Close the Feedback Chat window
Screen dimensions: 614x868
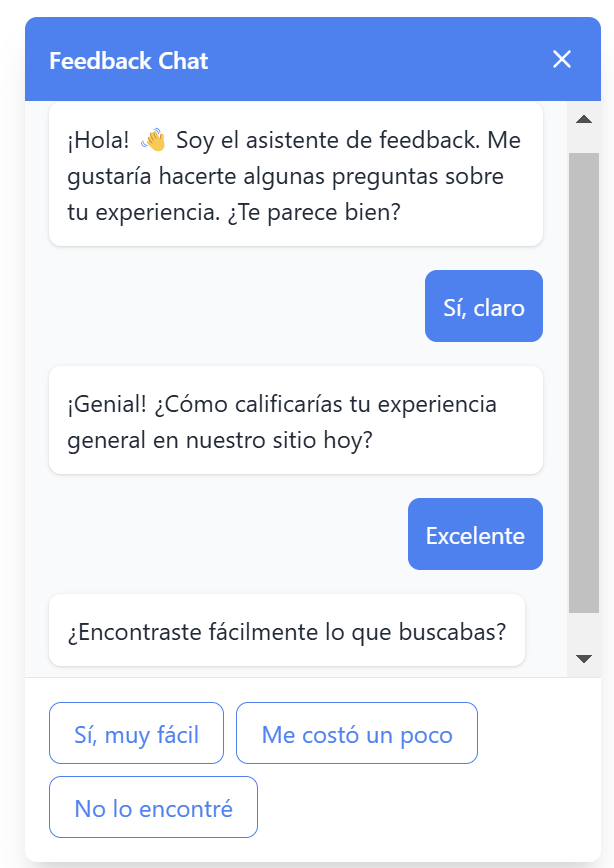pyautogui.click(x=562, y=60)
